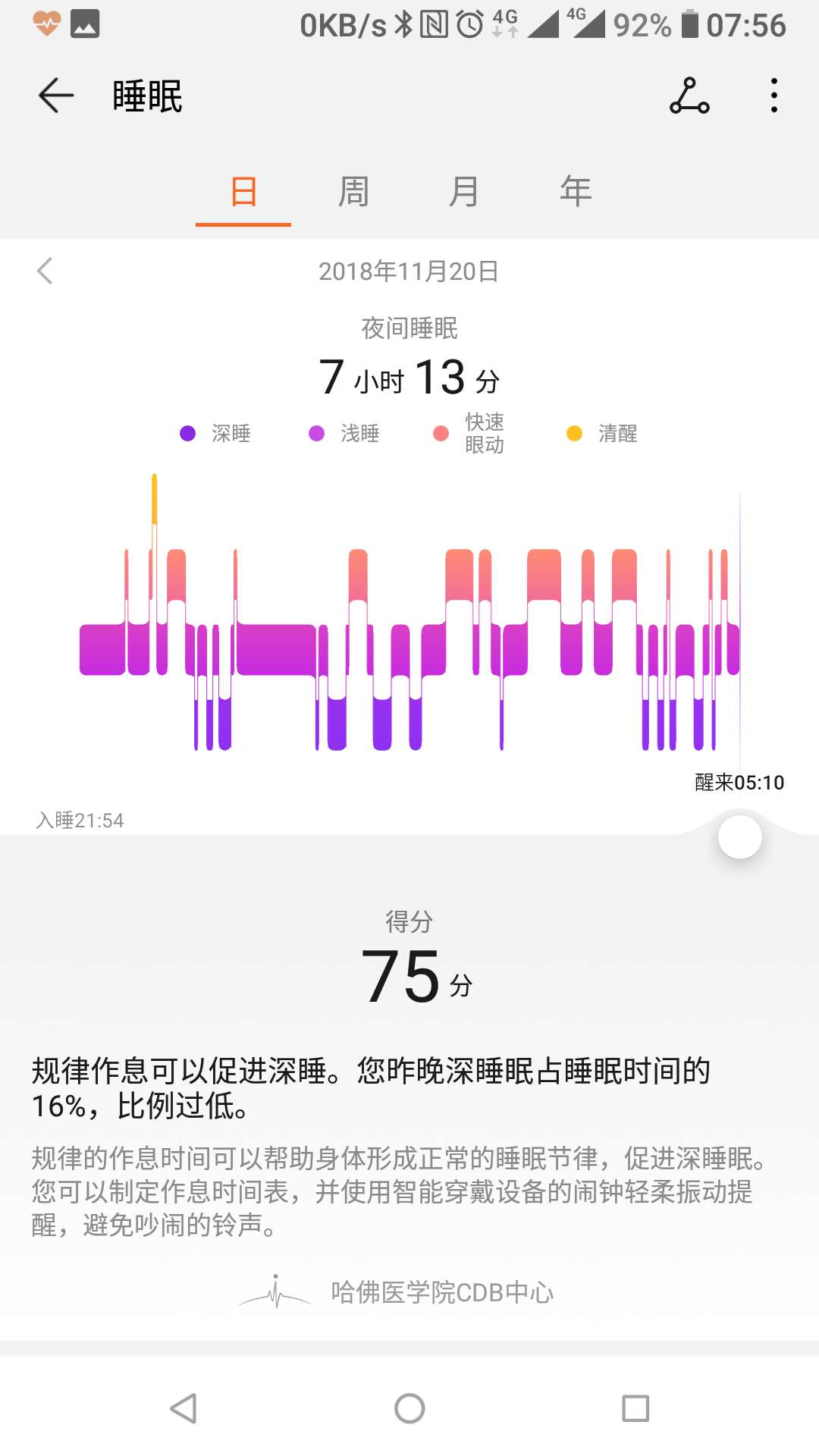Select the 日 tab
The image size is (819, 1456).
click(x=243, y=191)
